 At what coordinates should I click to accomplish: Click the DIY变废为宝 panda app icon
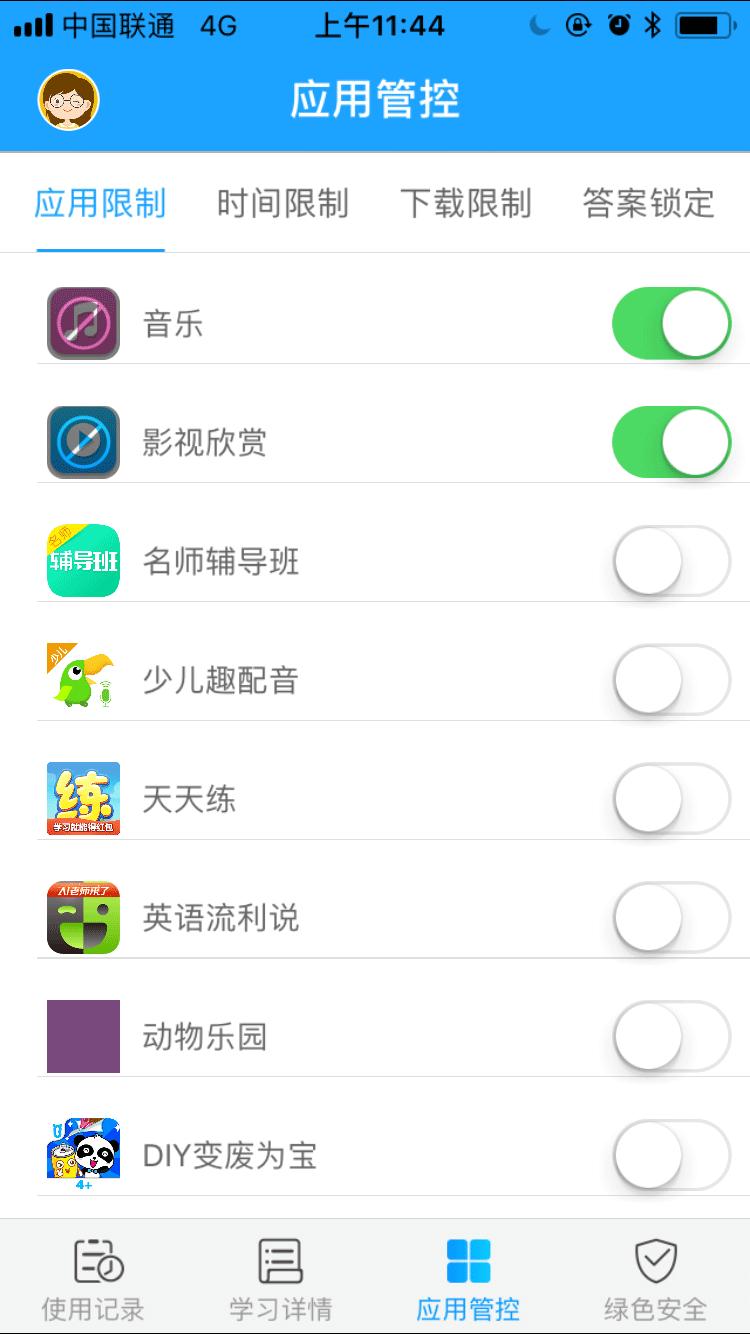83,1153
